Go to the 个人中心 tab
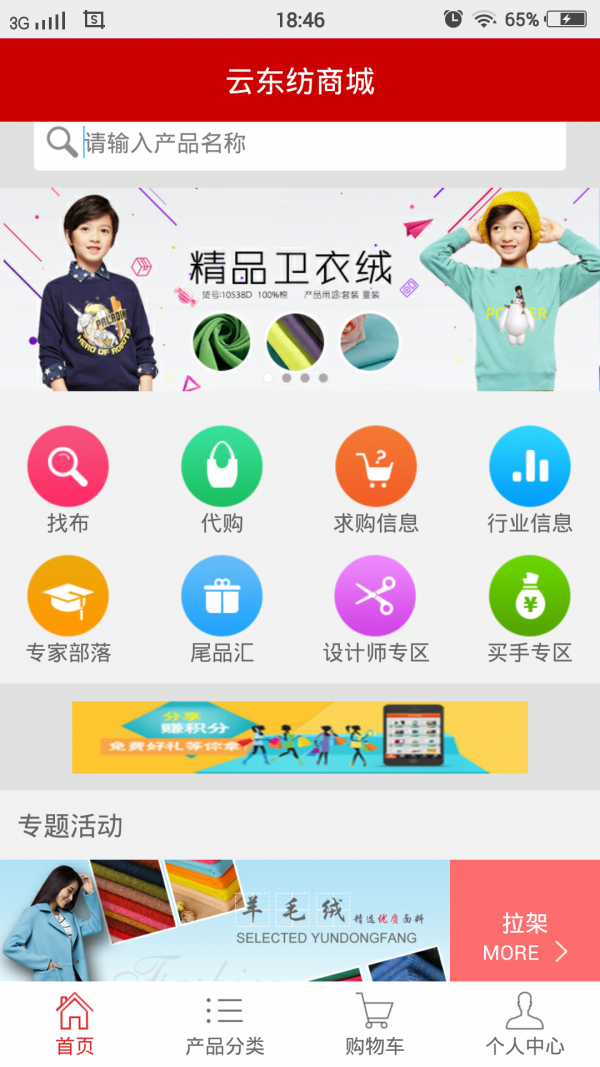 [x=525, y=1025]
